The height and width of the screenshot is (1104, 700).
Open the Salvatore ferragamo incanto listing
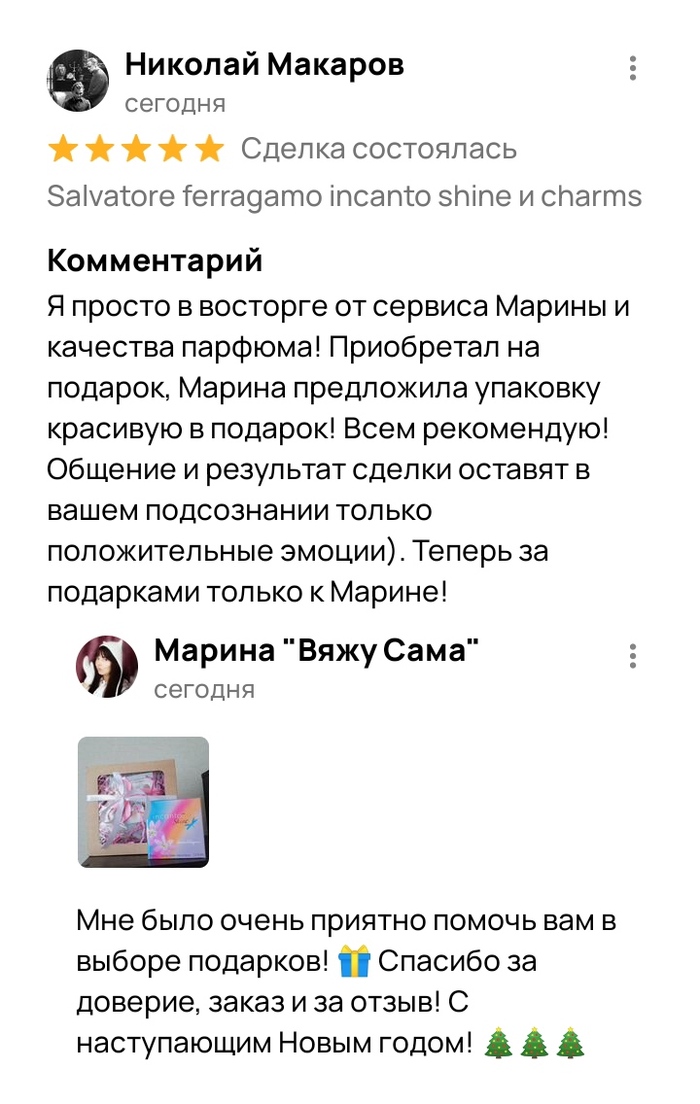344,196
